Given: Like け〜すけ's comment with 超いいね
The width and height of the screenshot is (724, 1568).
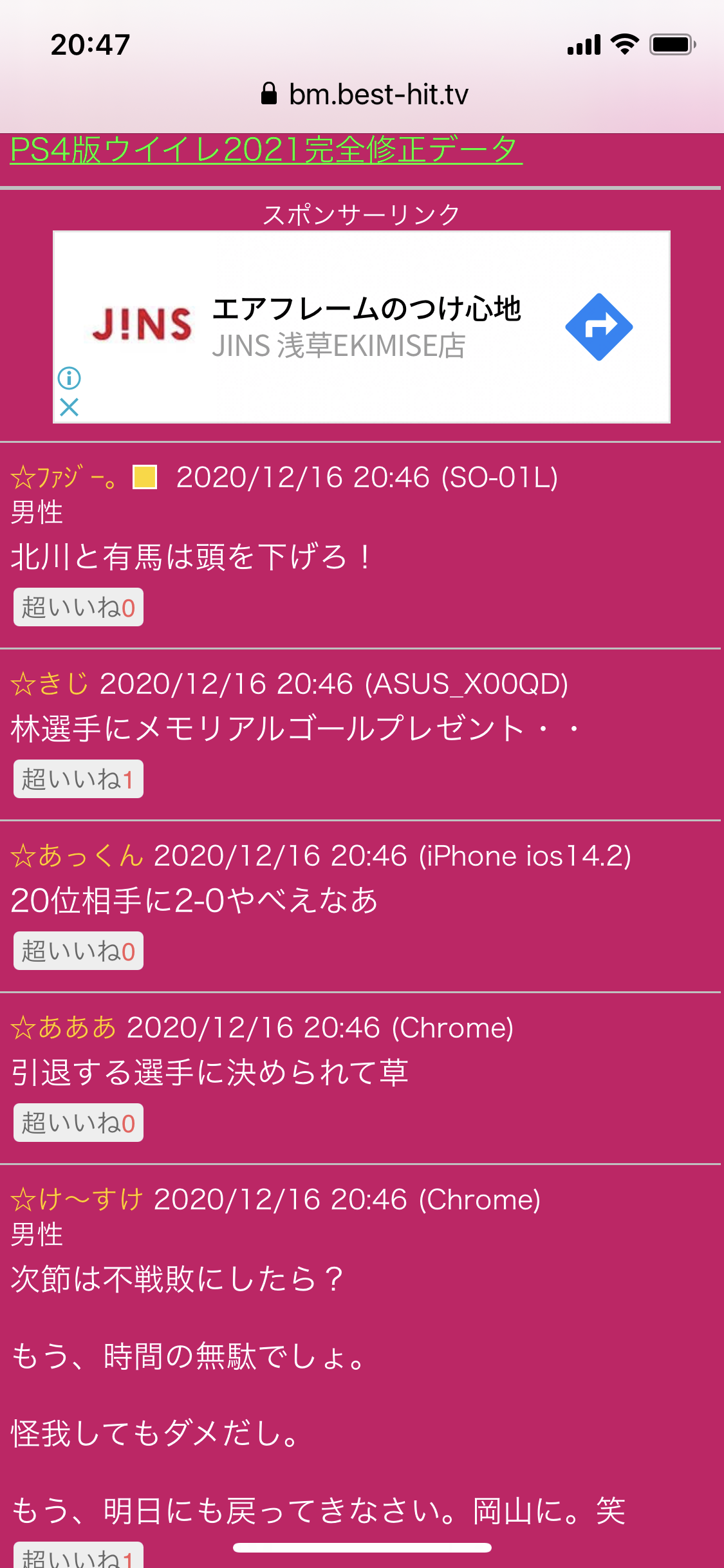Looking at the screenshot, I should pyautogui.click(x=79, y=1558).
